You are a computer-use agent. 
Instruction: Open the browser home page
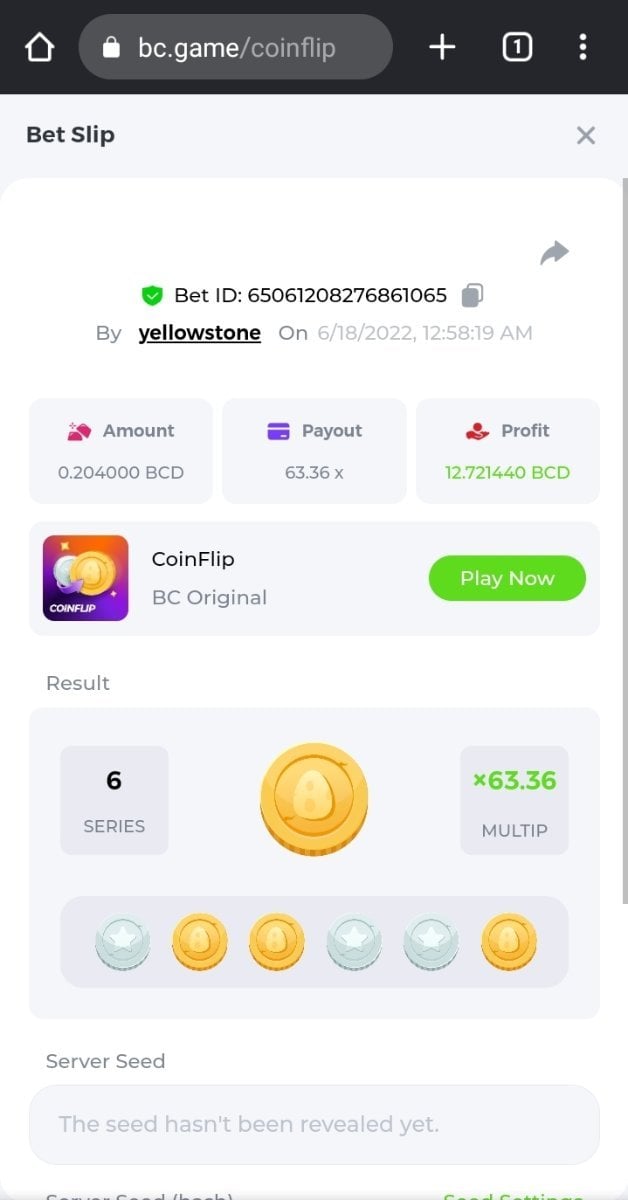point(39,47)
